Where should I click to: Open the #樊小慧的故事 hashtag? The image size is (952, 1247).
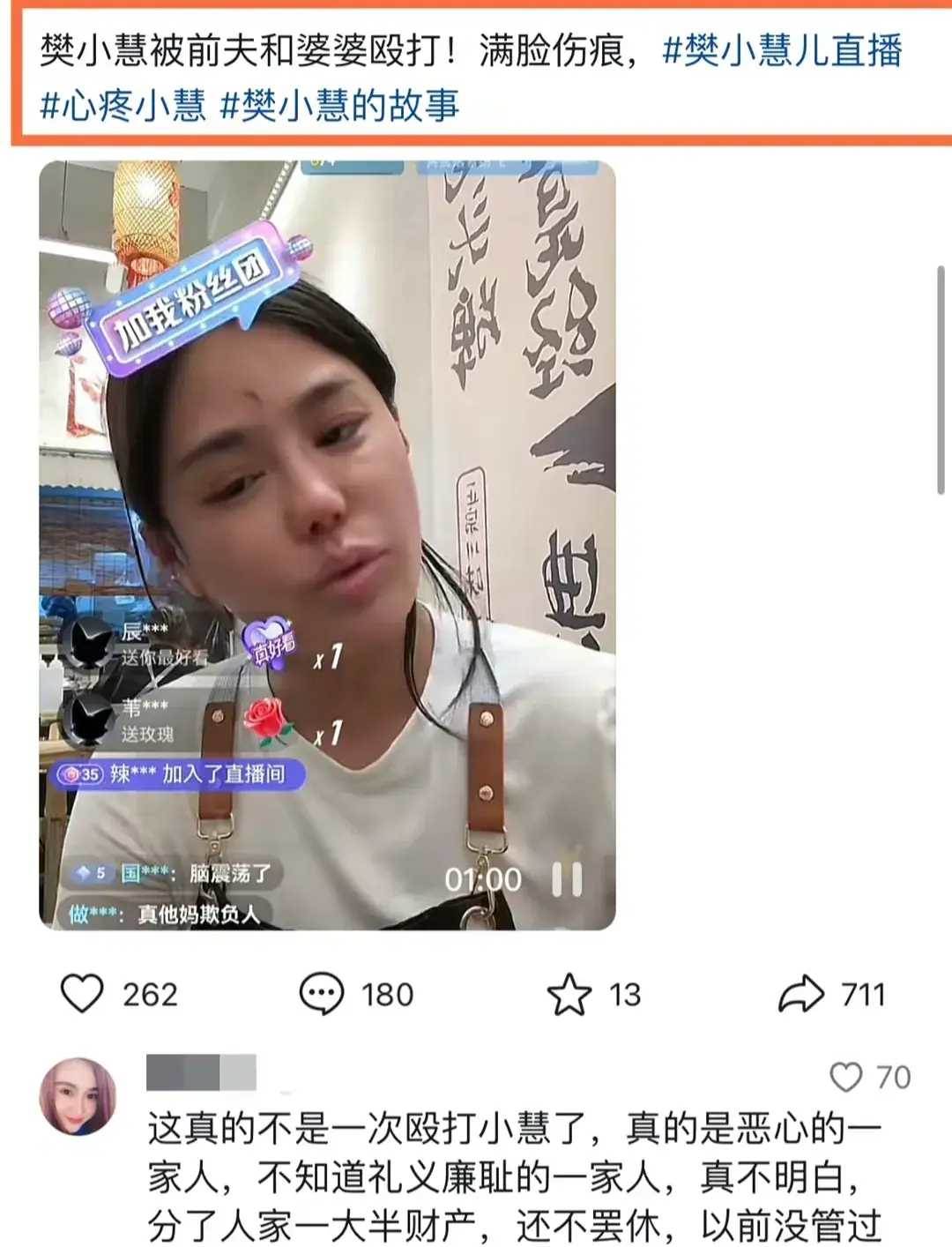[x=339, y=106]
